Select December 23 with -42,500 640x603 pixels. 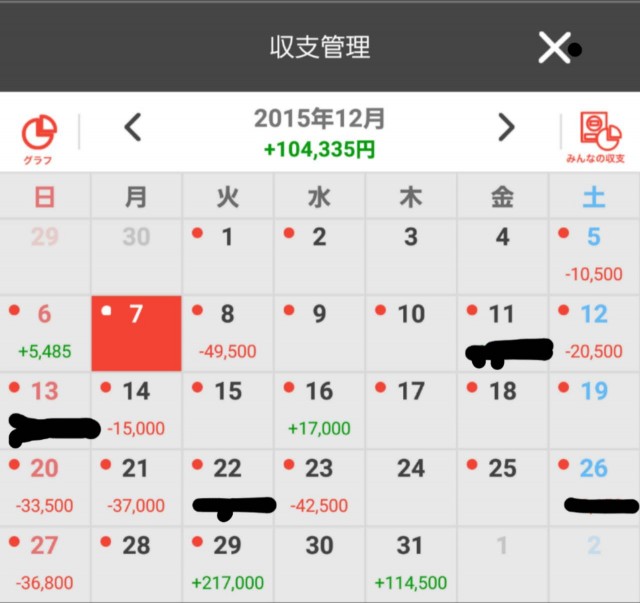tap(319, 487)
